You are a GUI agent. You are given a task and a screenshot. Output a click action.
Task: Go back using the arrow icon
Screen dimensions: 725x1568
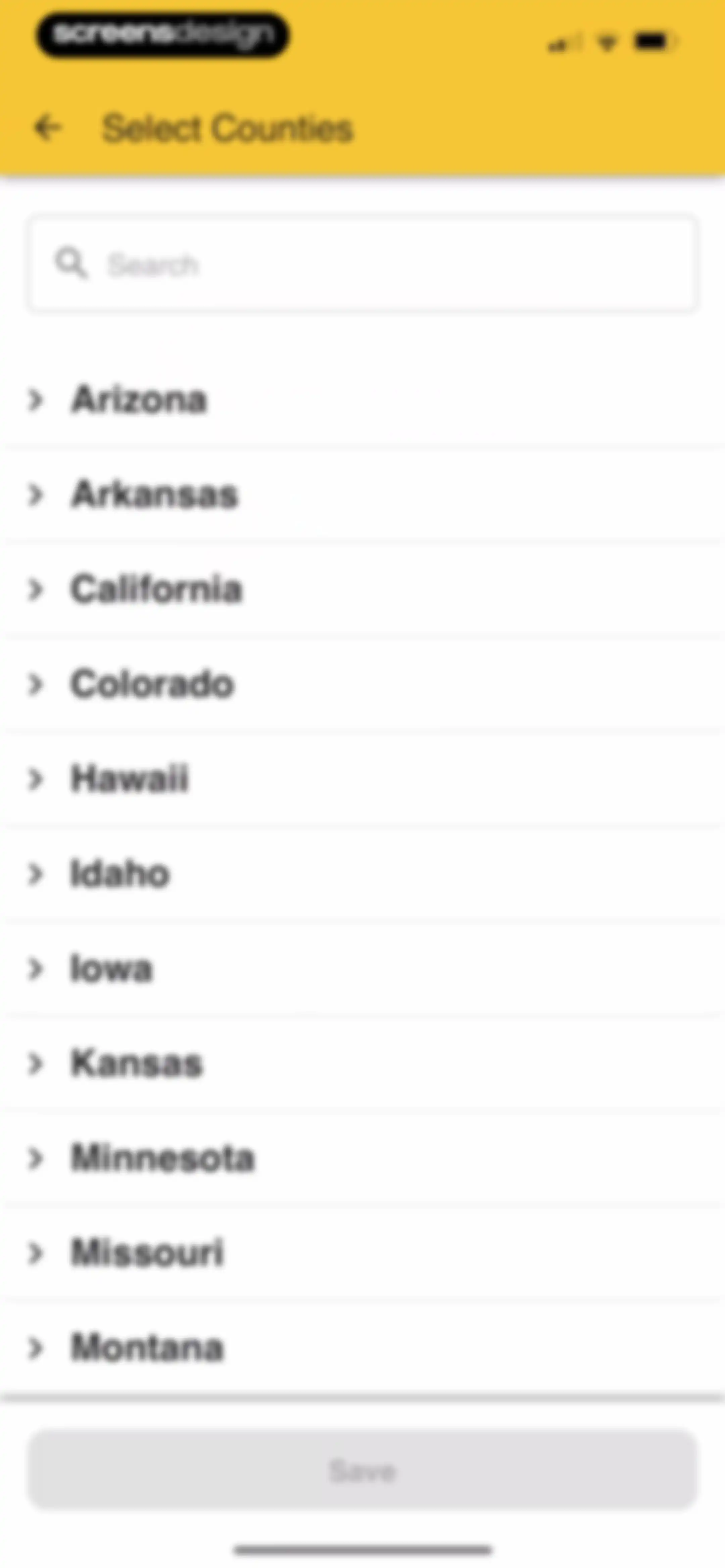[47, 128]
